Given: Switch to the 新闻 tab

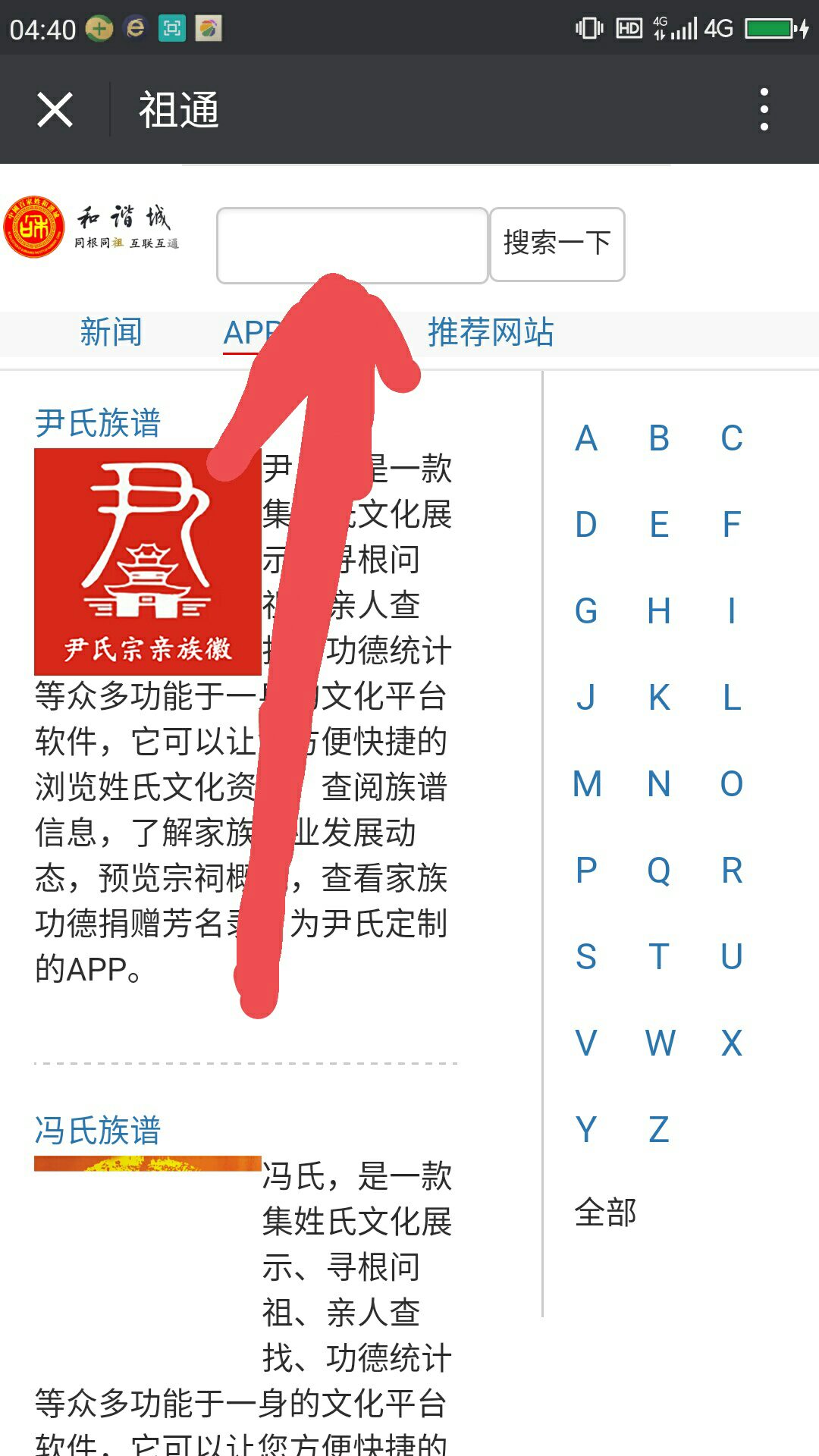Looking at the screenshot, I should [111, 333].
